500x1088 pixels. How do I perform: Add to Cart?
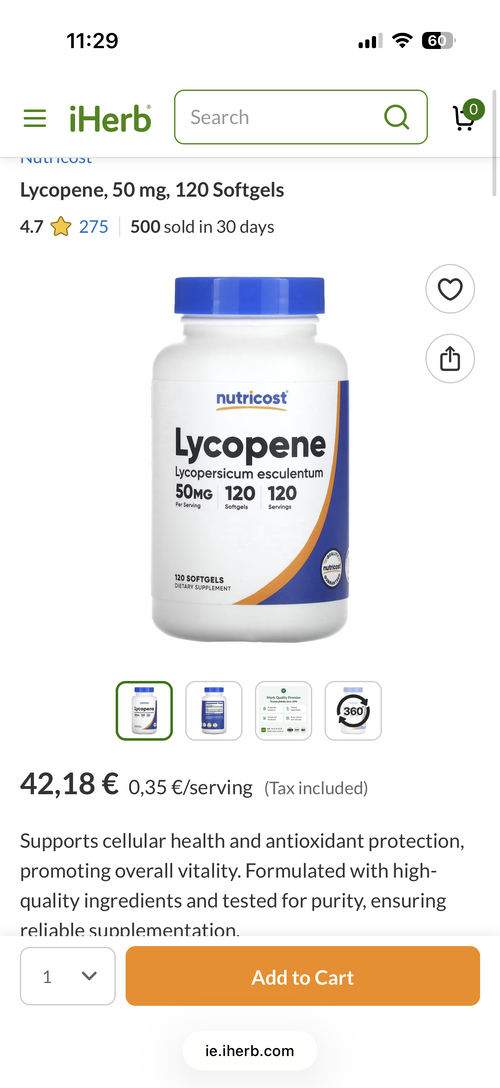pyautogui.click(x=302, y=976)
